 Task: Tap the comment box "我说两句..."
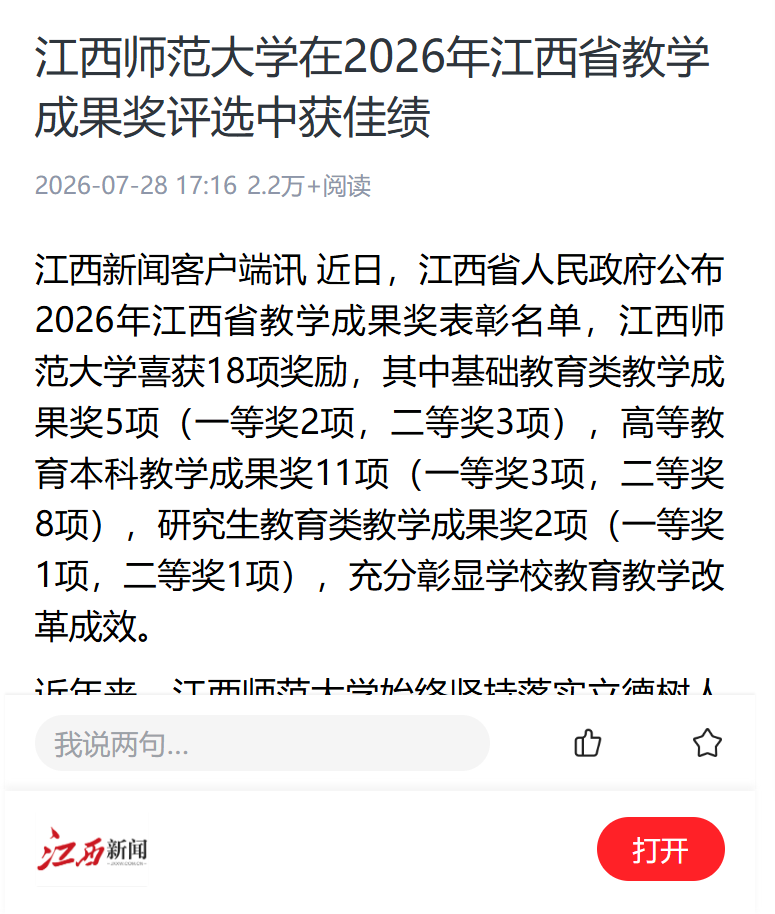[262, 743]
